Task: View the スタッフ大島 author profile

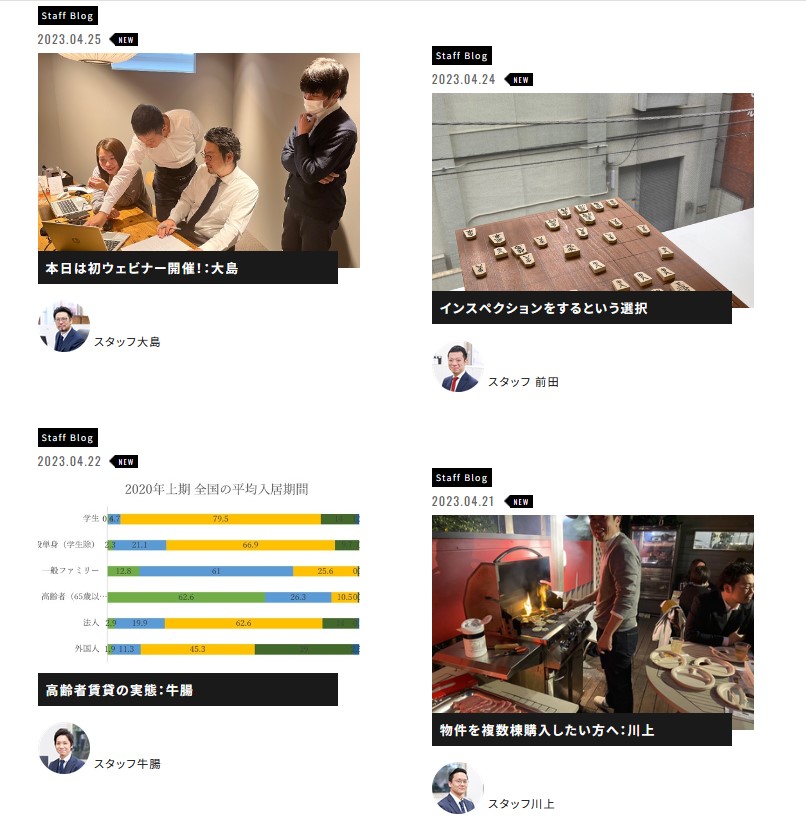Action: pyautogui.click(x=126, y=342)
